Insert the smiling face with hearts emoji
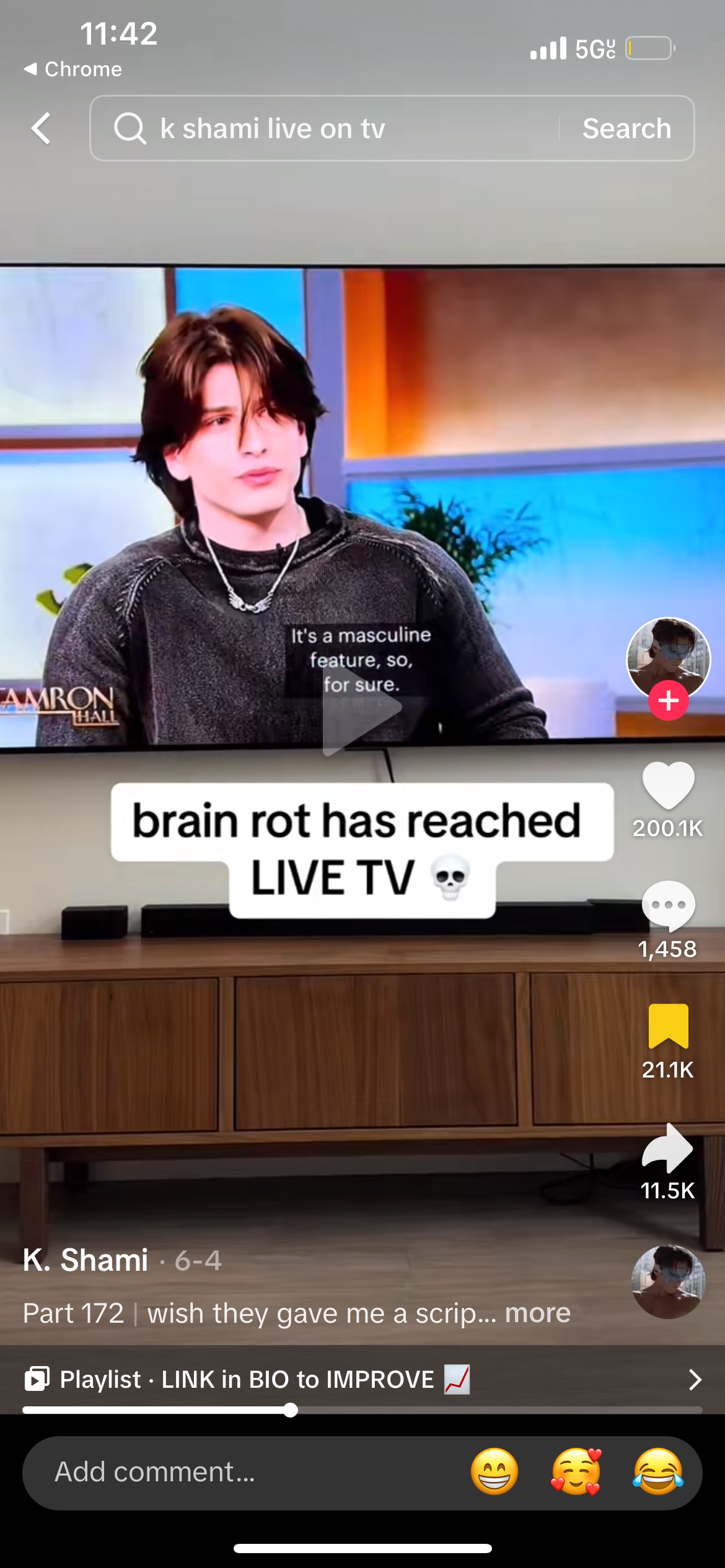The height and width of the screenshot is (1568, 725). pos(576,1472)
